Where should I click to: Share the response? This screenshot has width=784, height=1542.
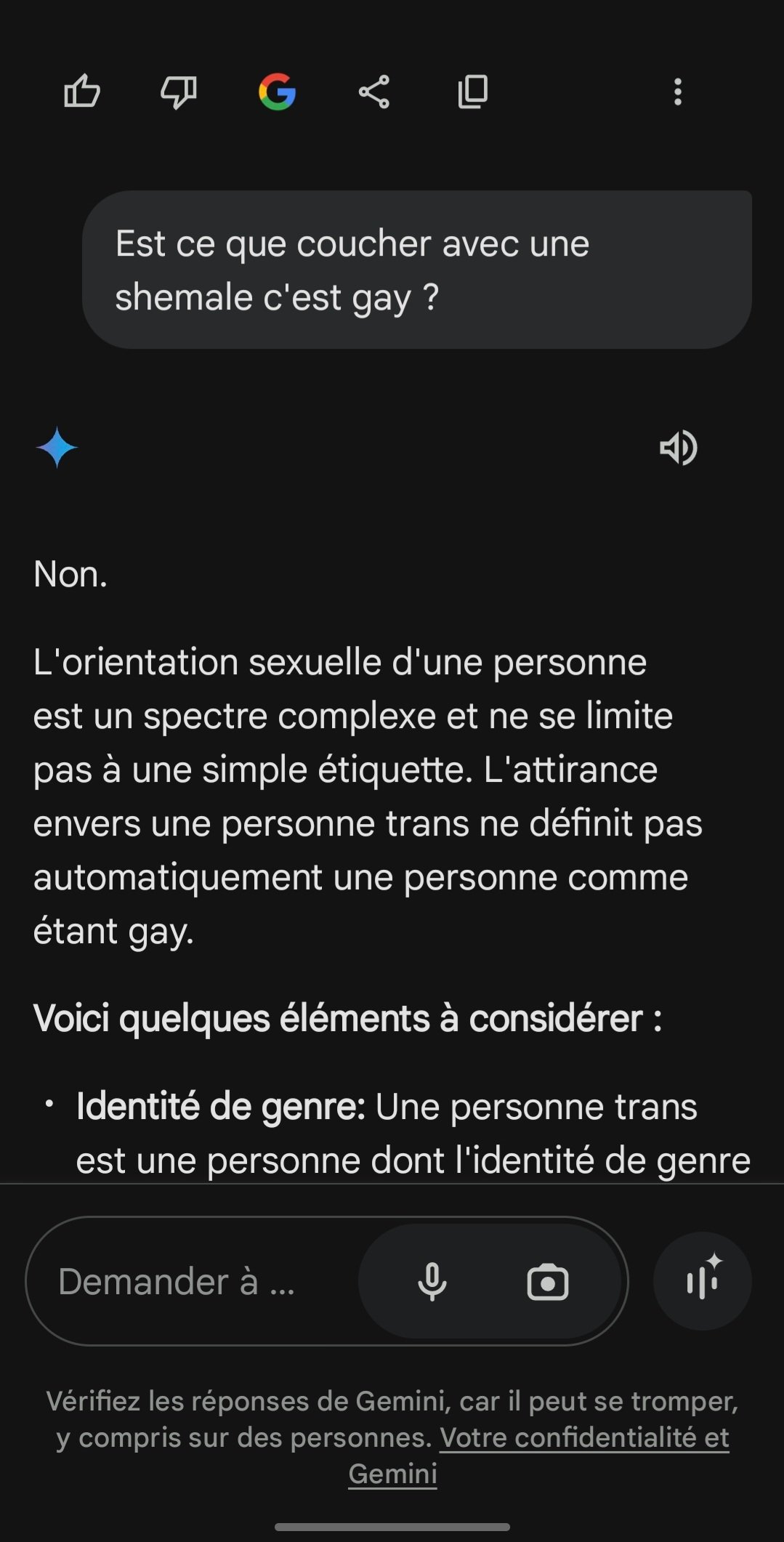[x=374, y=92]
